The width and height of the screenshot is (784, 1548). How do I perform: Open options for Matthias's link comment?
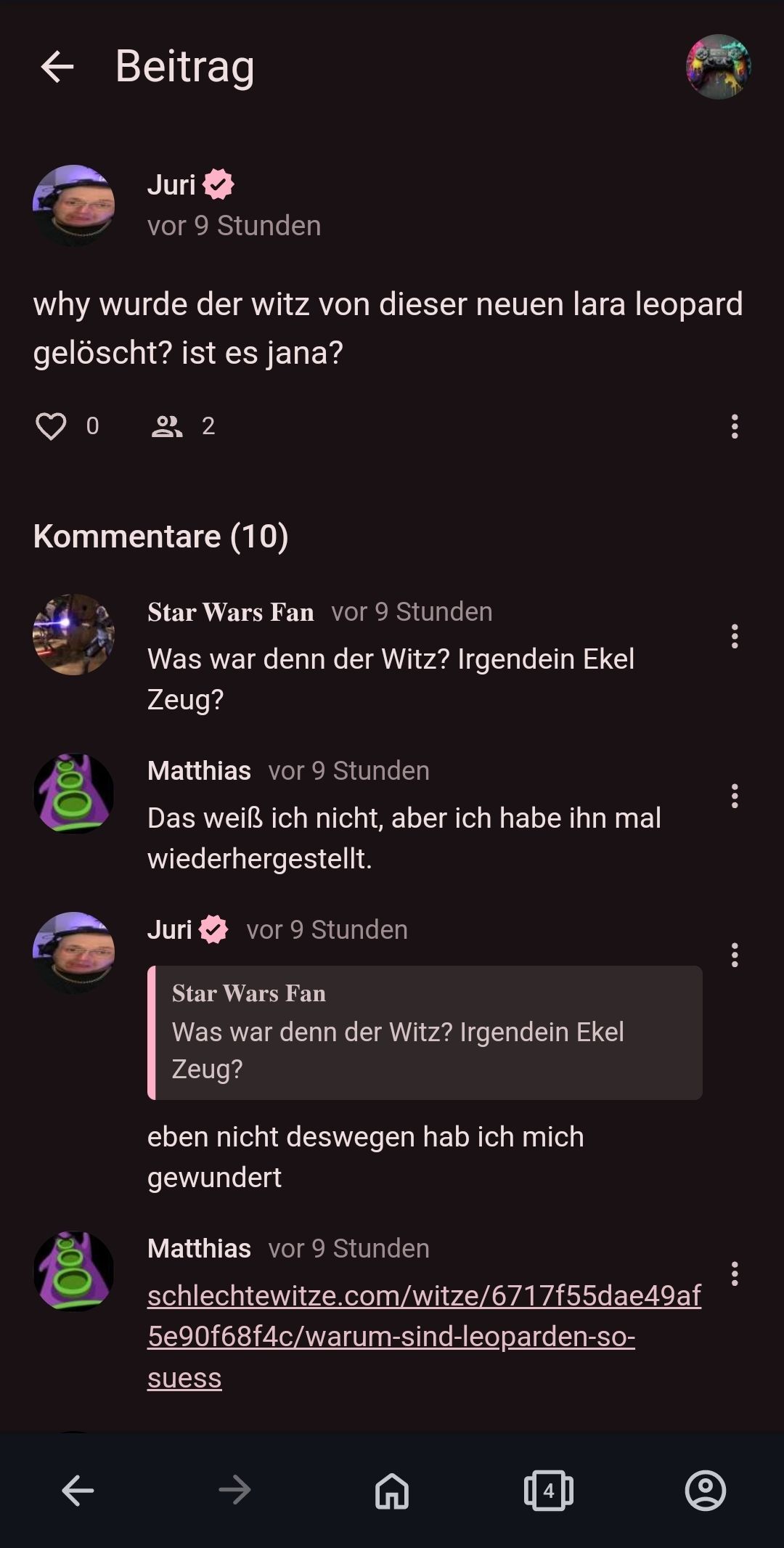point(735,1274)
